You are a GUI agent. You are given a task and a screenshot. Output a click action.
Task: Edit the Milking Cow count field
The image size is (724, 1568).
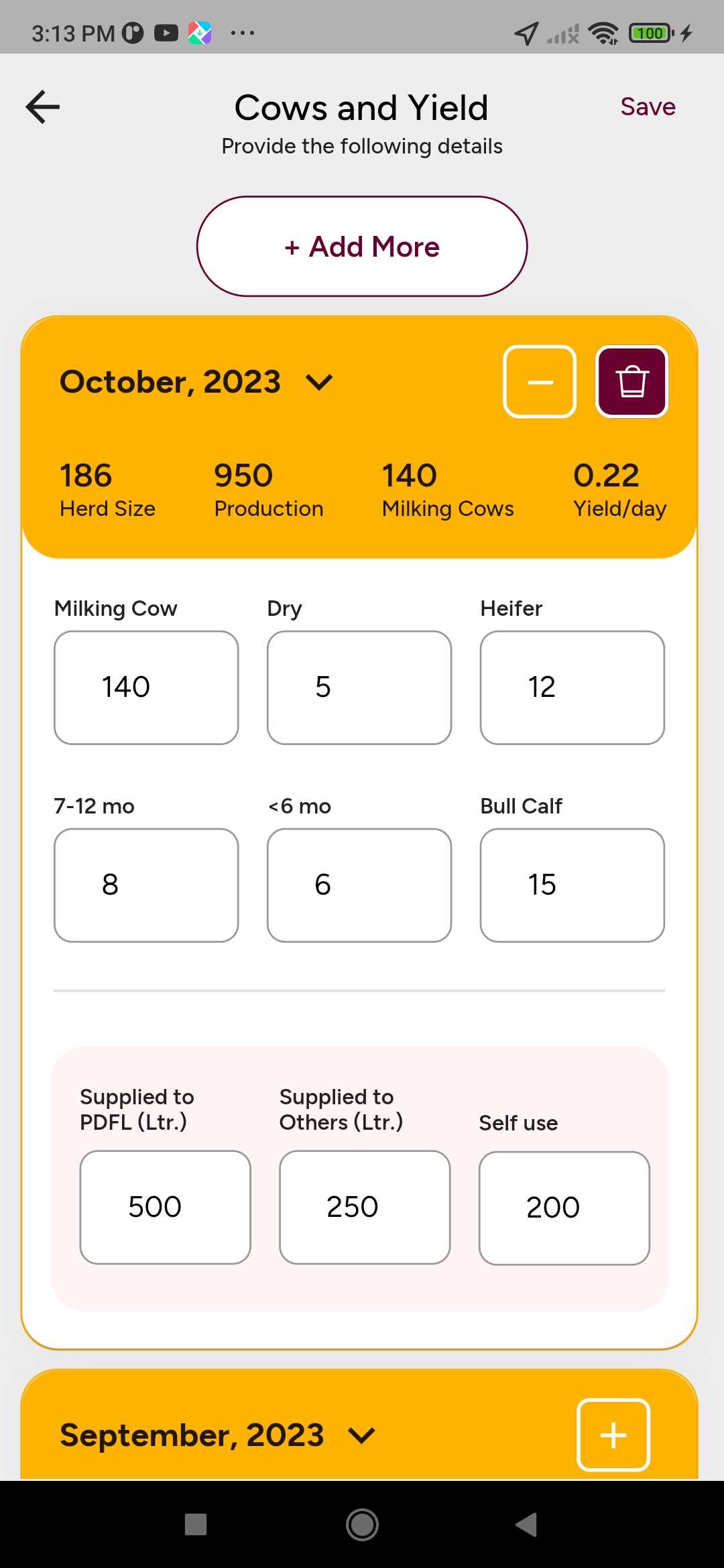coord(146,688)
